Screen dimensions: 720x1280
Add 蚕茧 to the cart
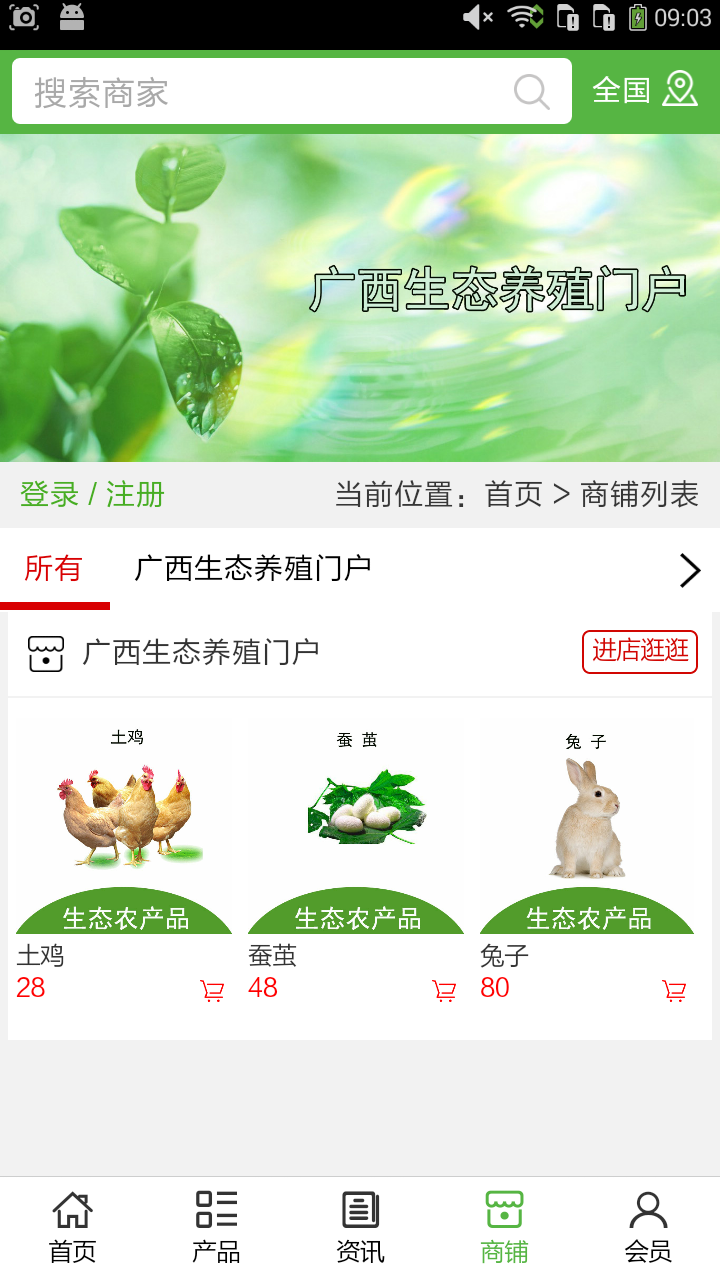tap(444, 991)
